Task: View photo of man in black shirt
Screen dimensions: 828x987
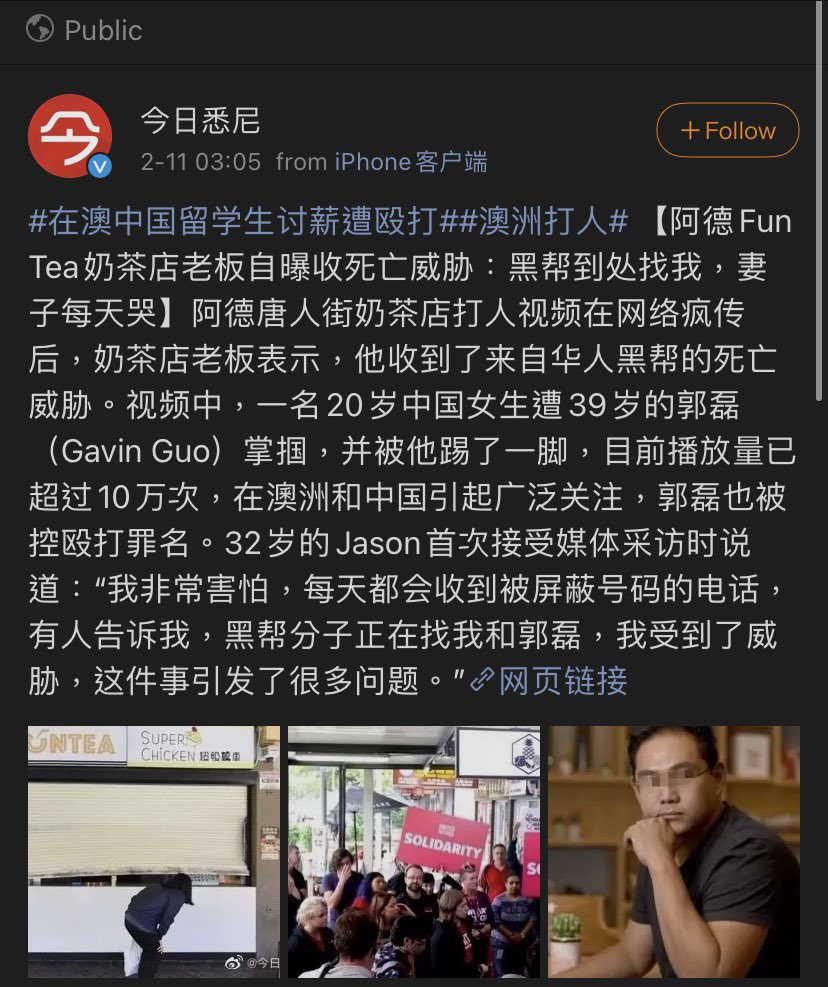Action: [674, 851]
